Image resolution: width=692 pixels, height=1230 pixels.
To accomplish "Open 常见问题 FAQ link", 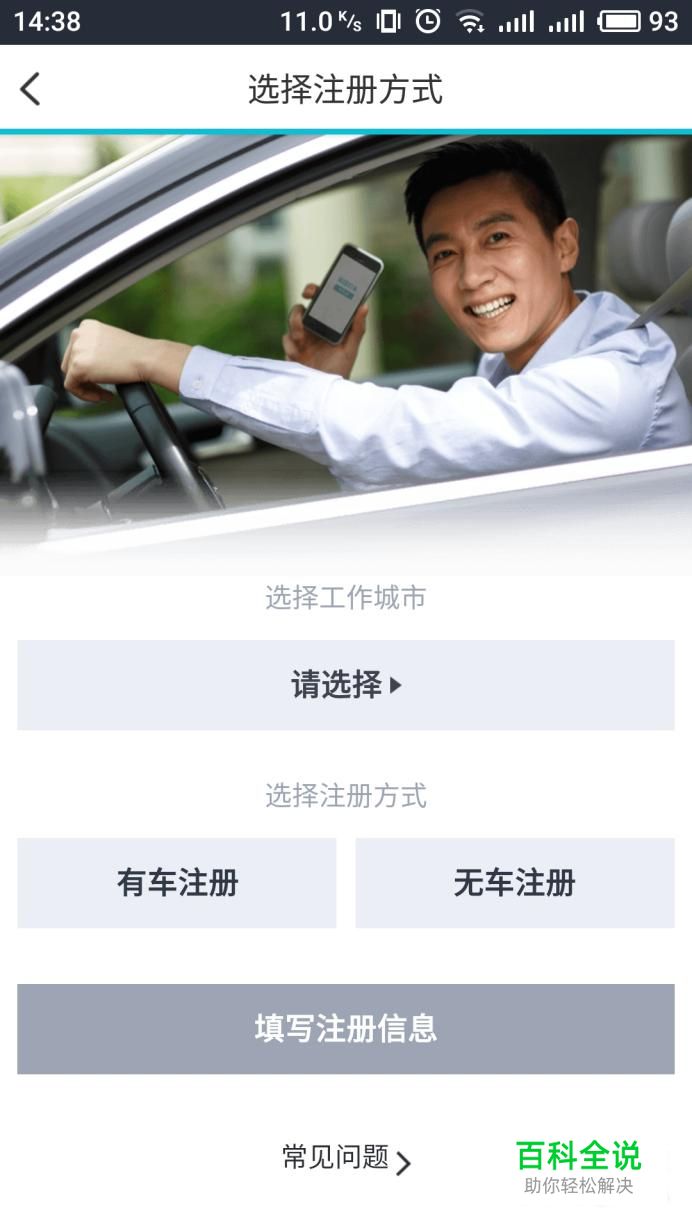I will pyautogui.click(x=346, y=1159).
